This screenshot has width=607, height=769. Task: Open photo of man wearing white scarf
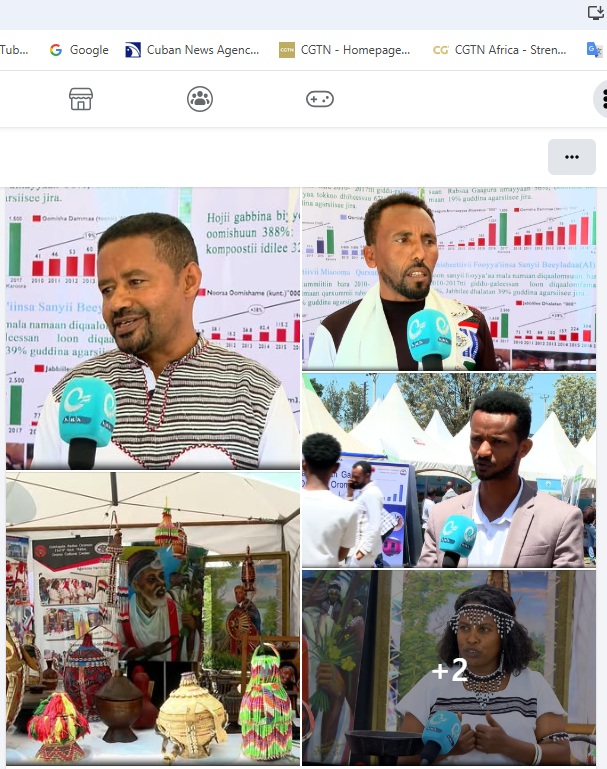pyautogui.click(x=449, y=279)
